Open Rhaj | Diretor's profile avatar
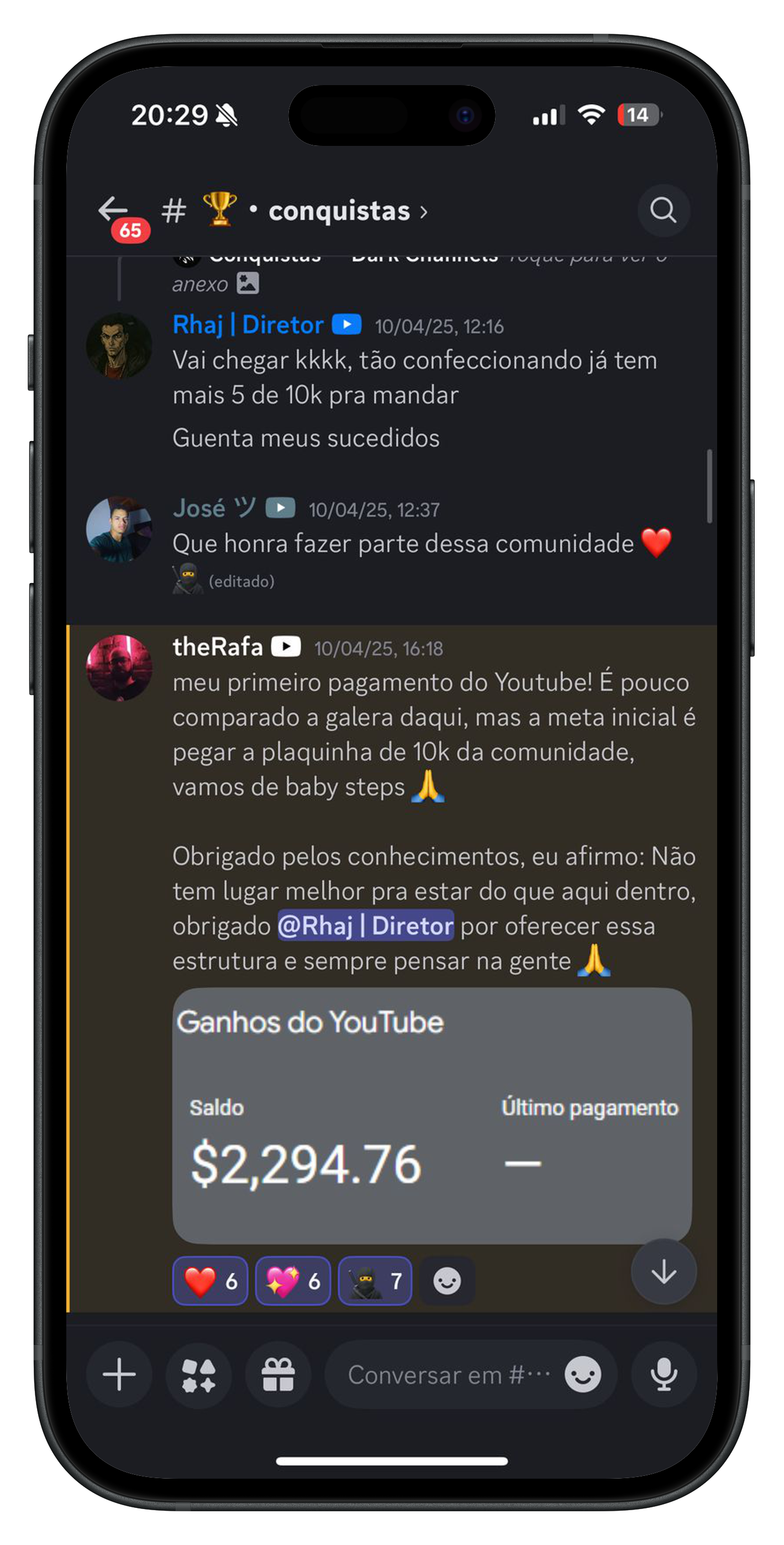 (x=119, y=346)
